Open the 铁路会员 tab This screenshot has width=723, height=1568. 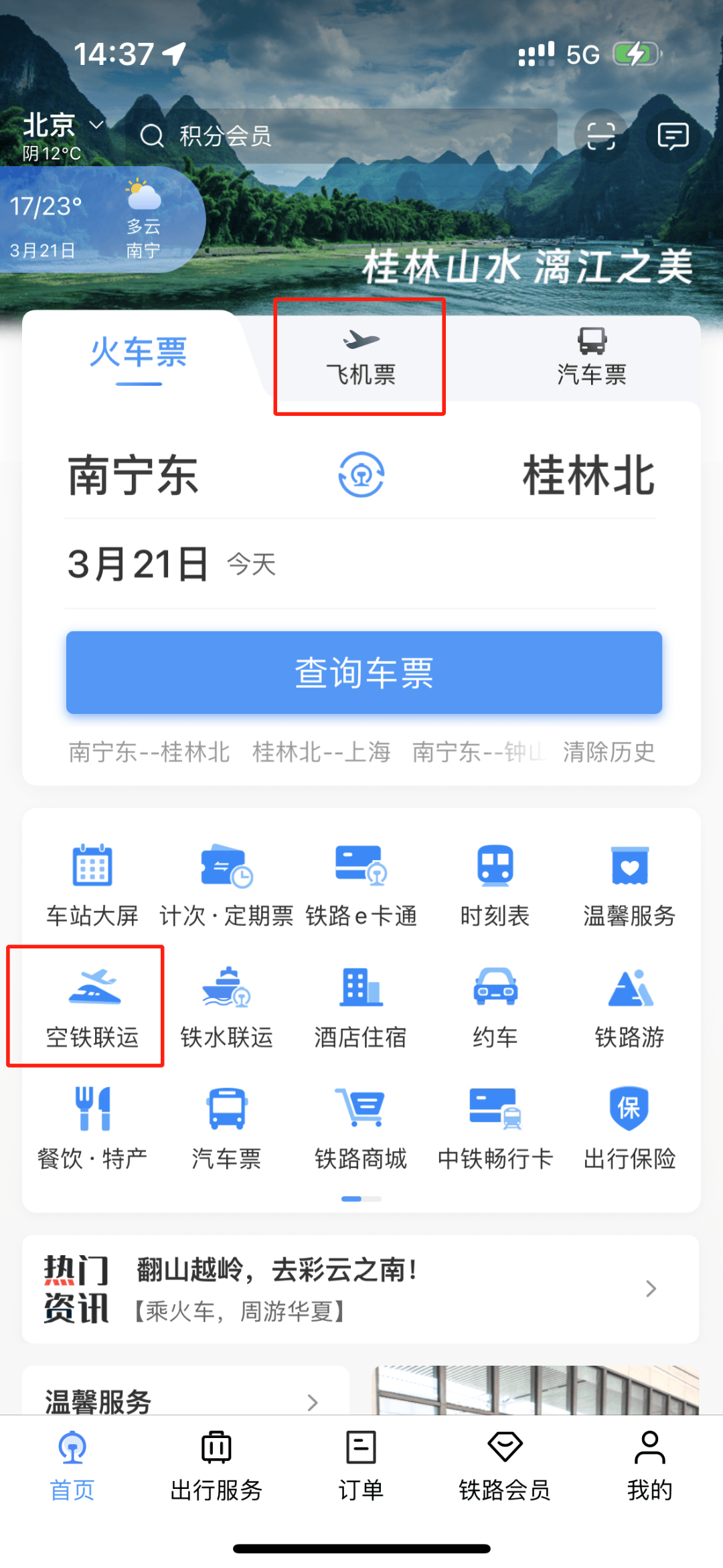pos(504,1465)
